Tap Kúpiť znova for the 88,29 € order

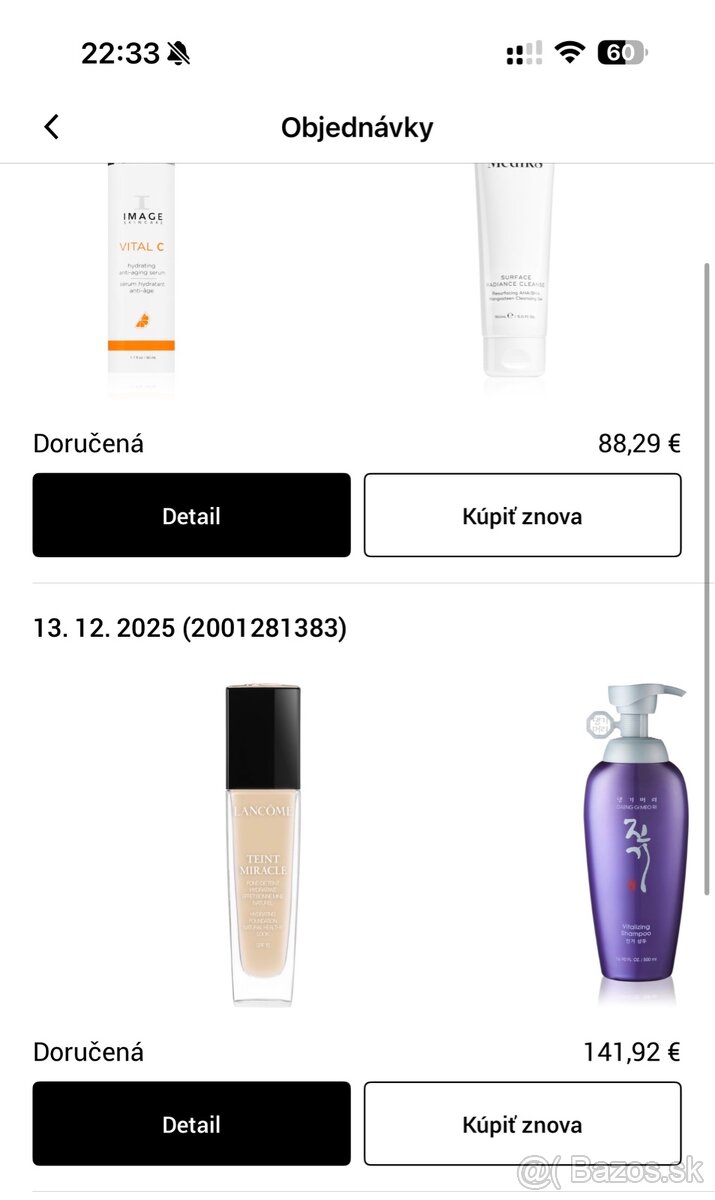point(522,516)
